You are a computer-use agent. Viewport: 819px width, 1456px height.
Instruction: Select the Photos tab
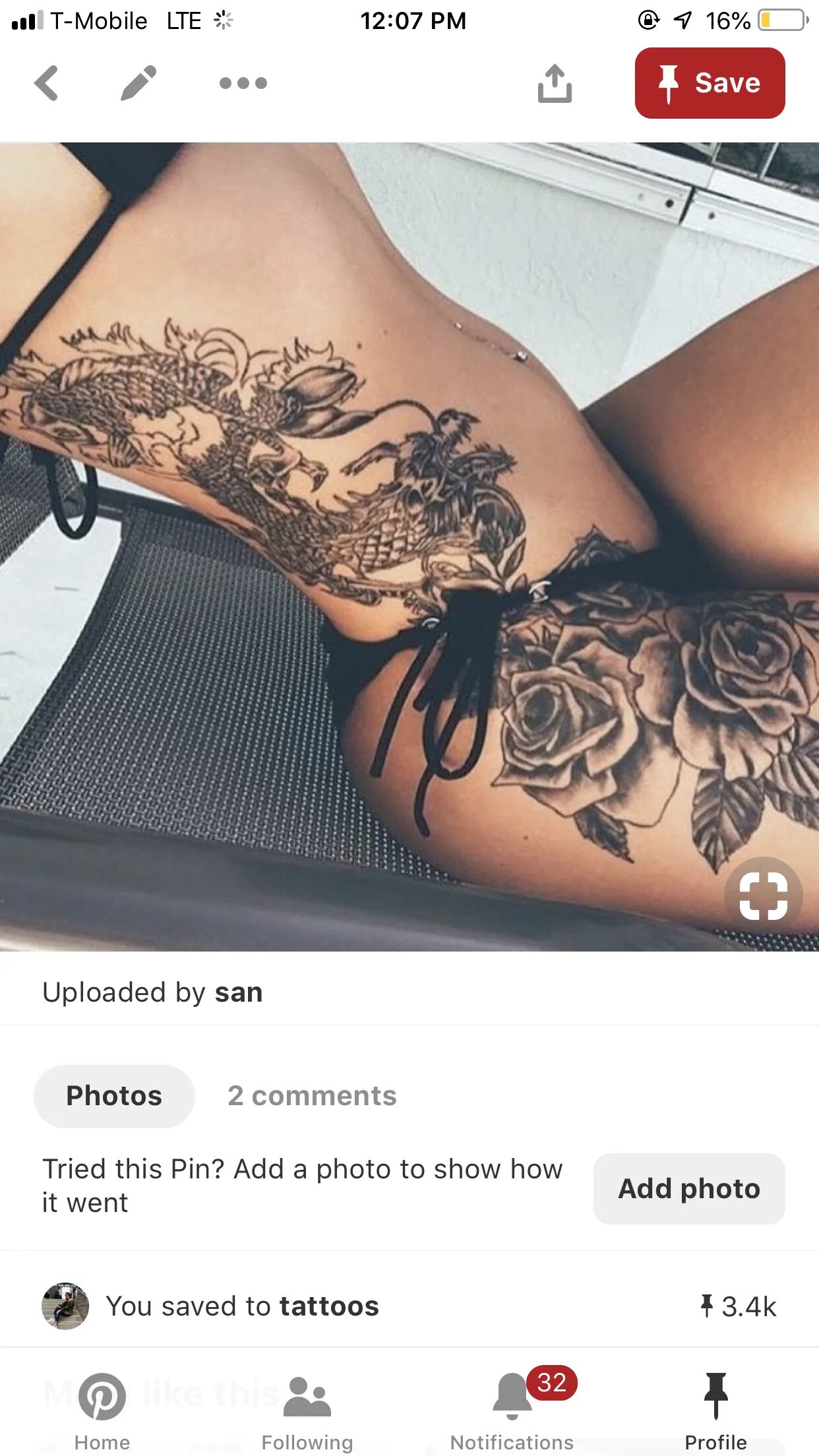(114, 1096)
